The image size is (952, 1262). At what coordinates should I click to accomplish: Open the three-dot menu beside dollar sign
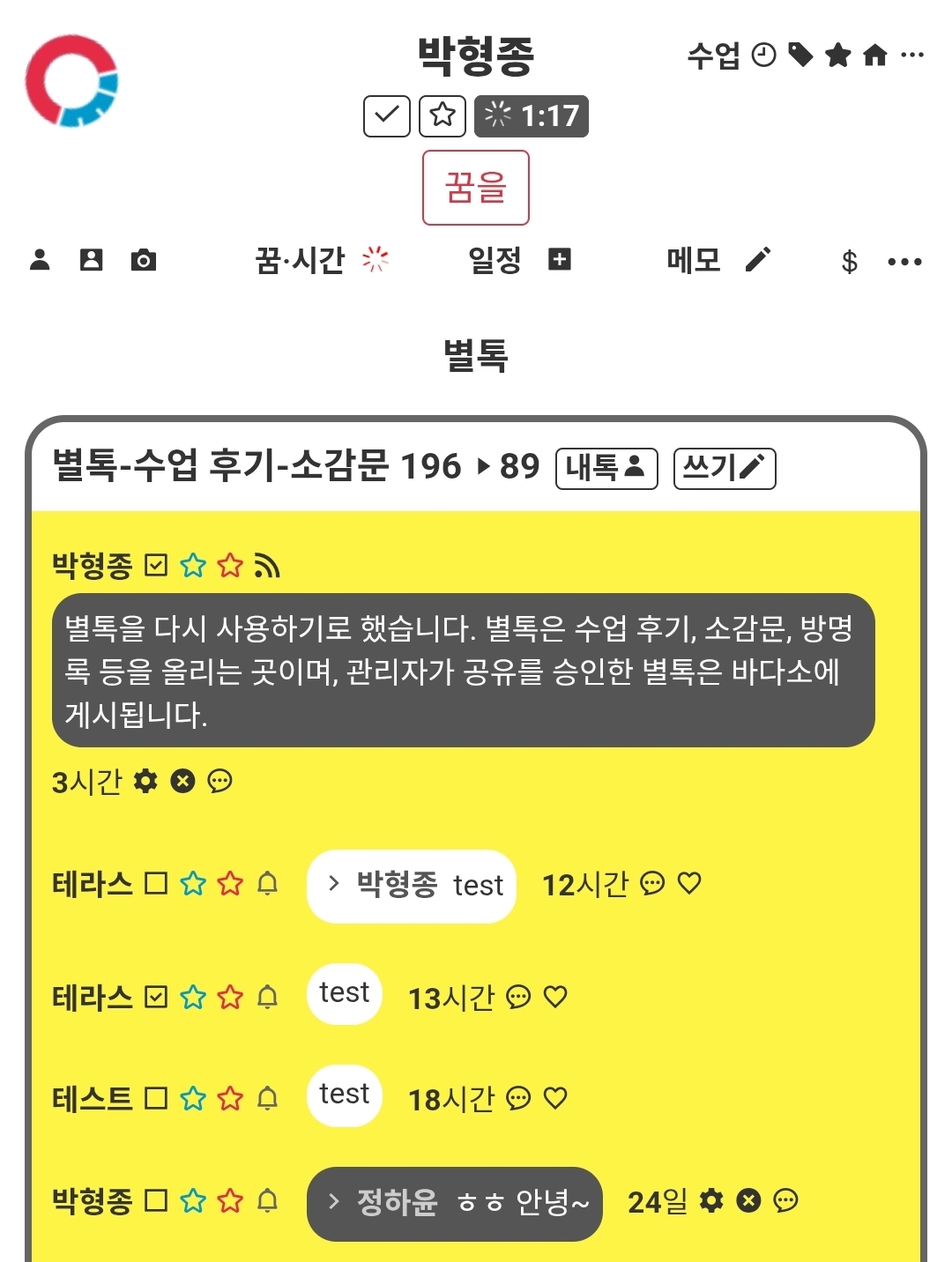904,262
